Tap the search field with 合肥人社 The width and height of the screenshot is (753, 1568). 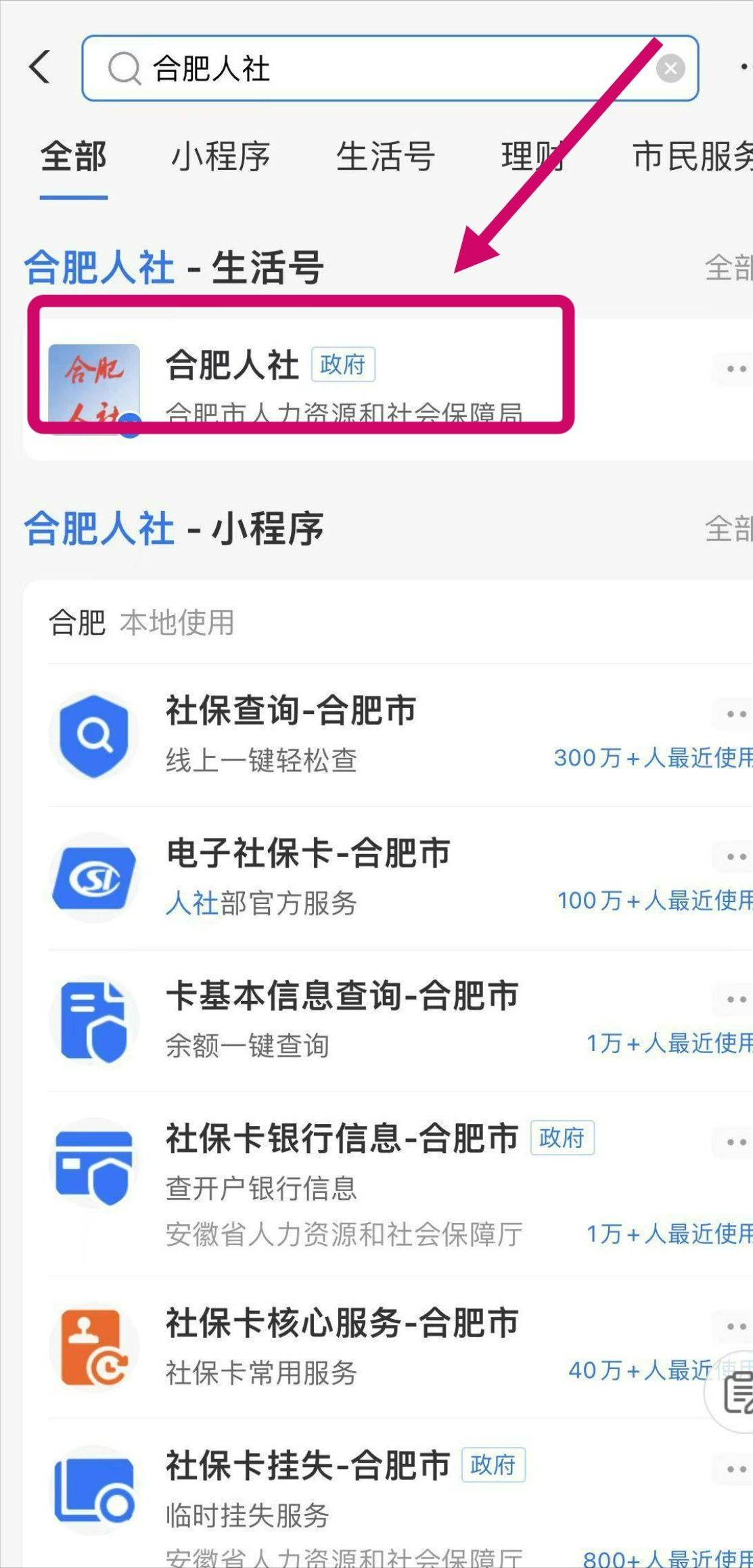[379, 68]
